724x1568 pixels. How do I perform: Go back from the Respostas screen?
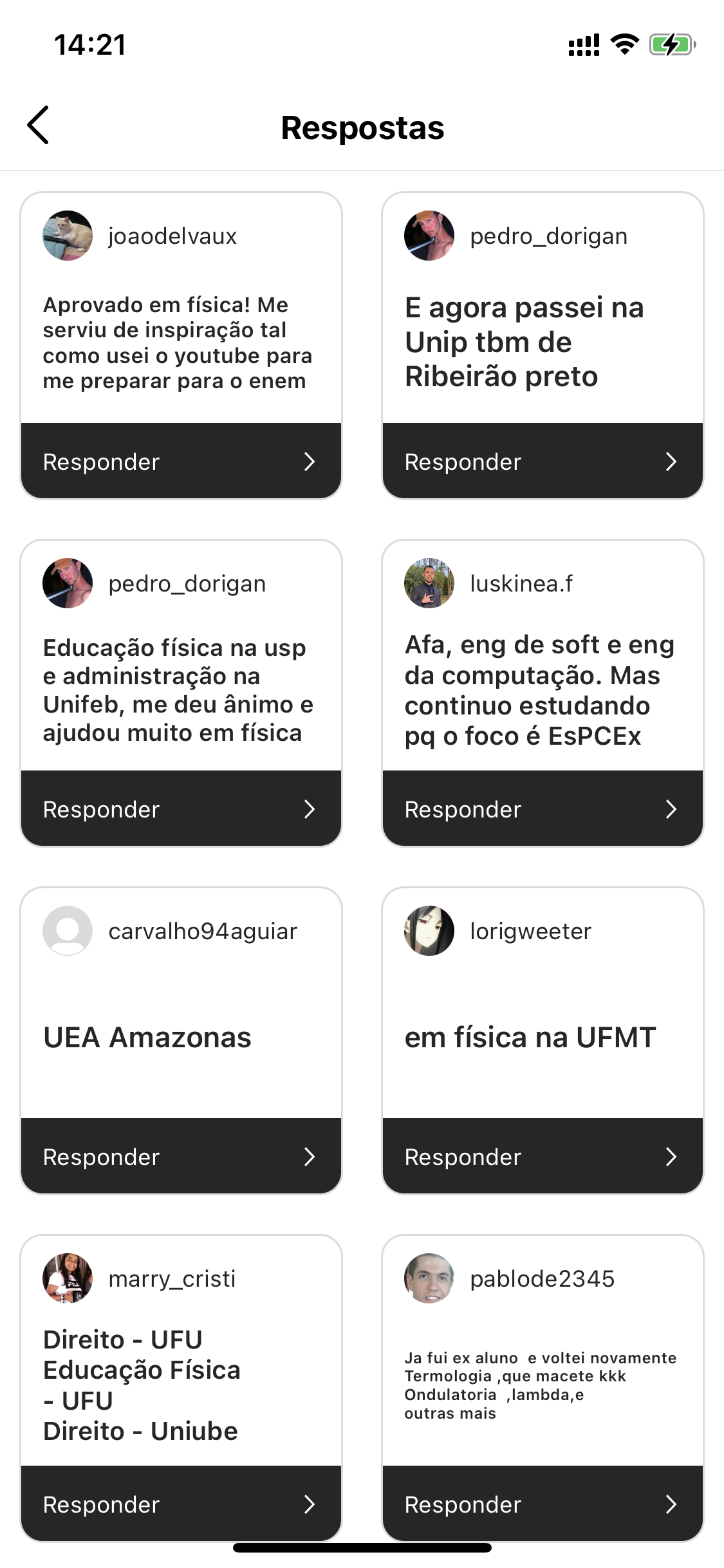click(x=39, y=126)
